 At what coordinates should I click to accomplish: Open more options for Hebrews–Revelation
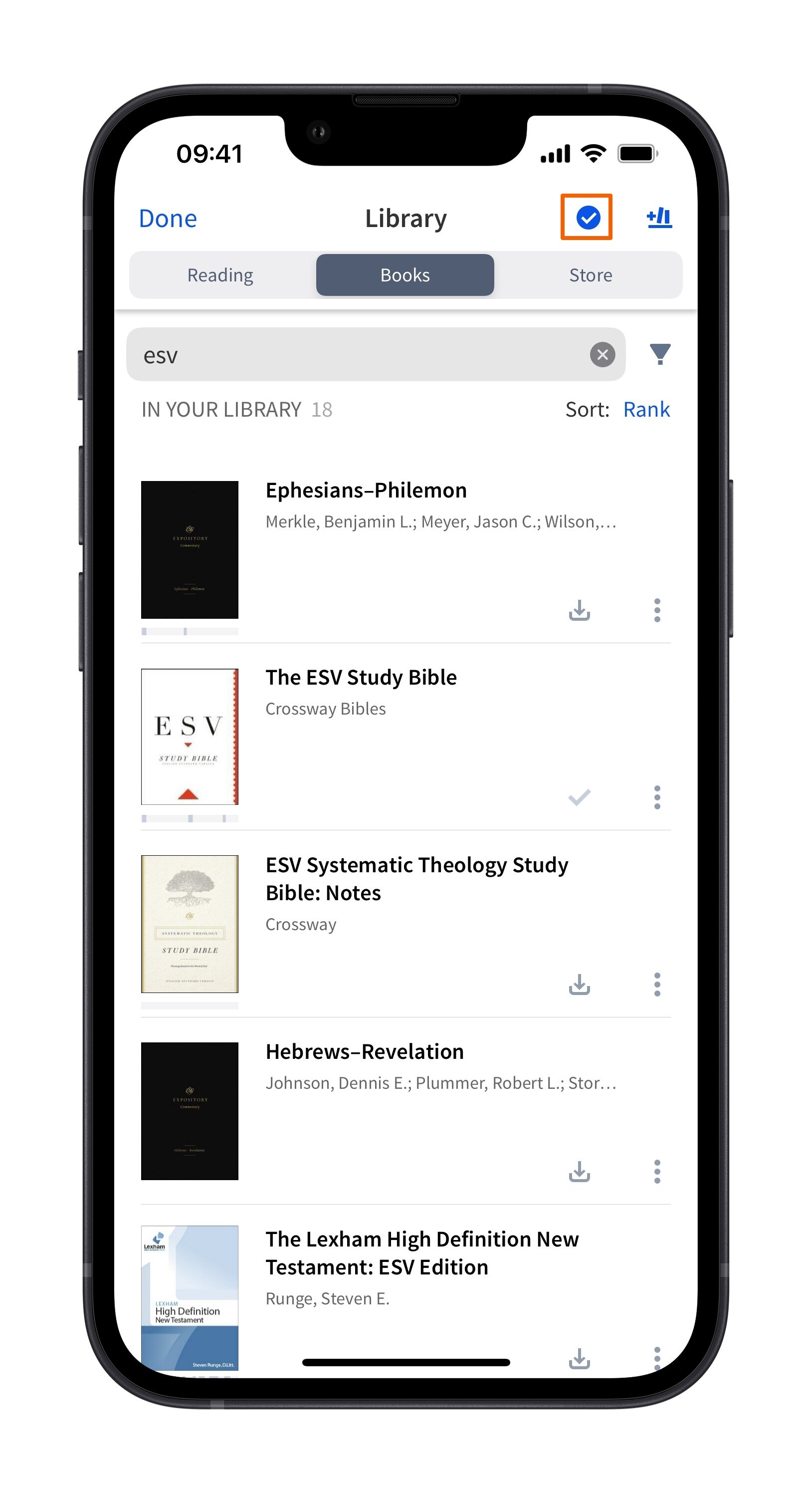coord(657,1171)
